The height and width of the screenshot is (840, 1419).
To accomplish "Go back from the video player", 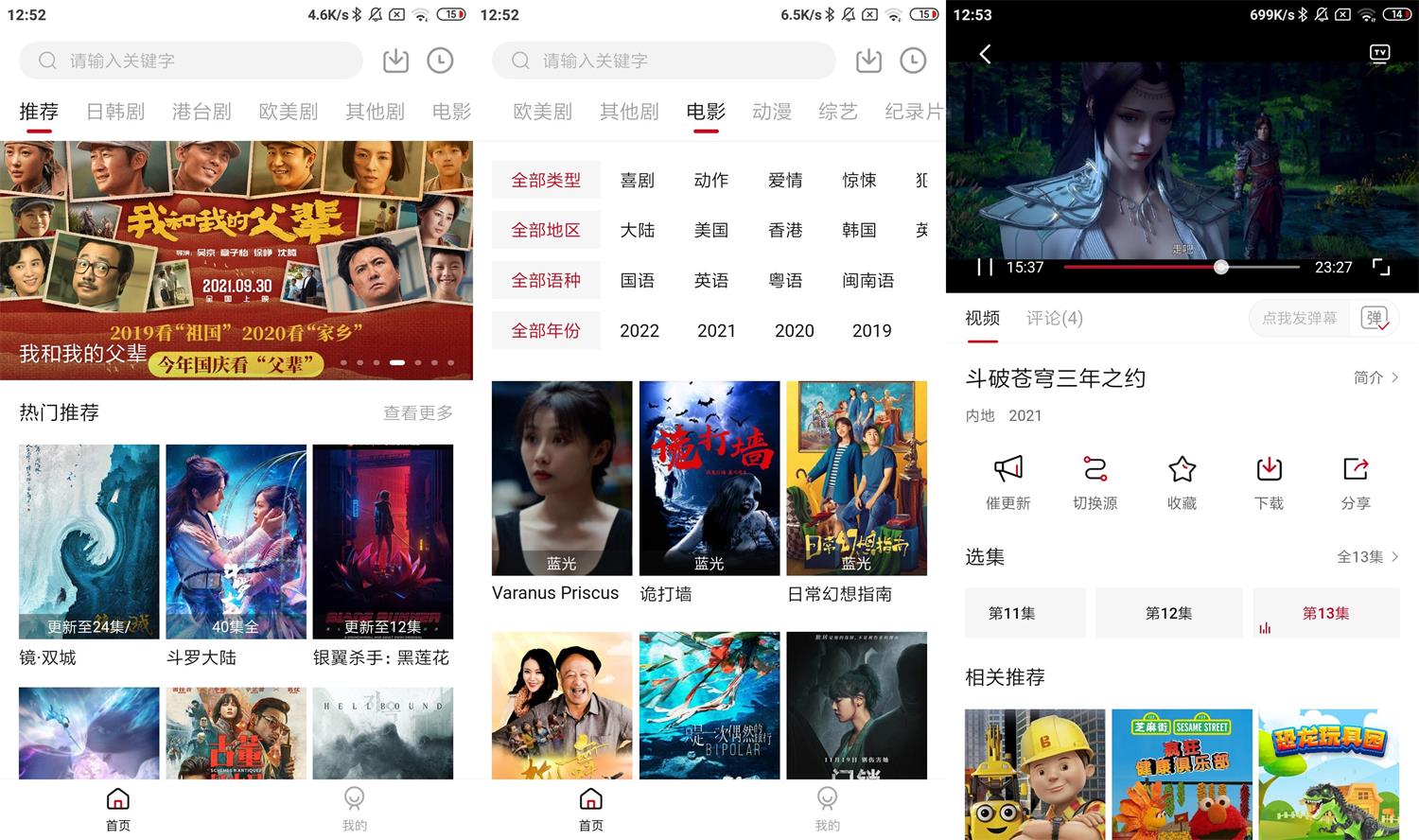I will [x=985, y=54].
